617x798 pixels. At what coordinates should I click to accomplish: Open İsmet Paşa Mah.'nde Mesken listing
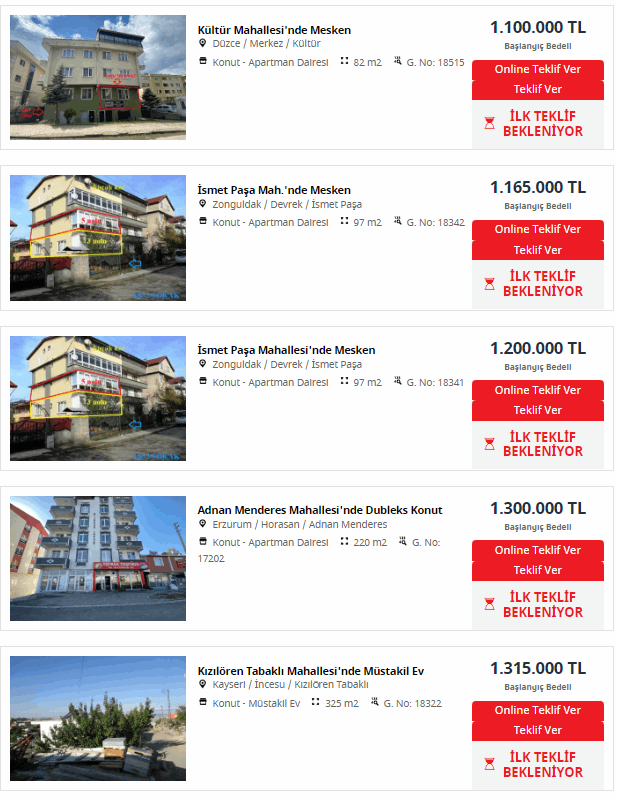274,190
